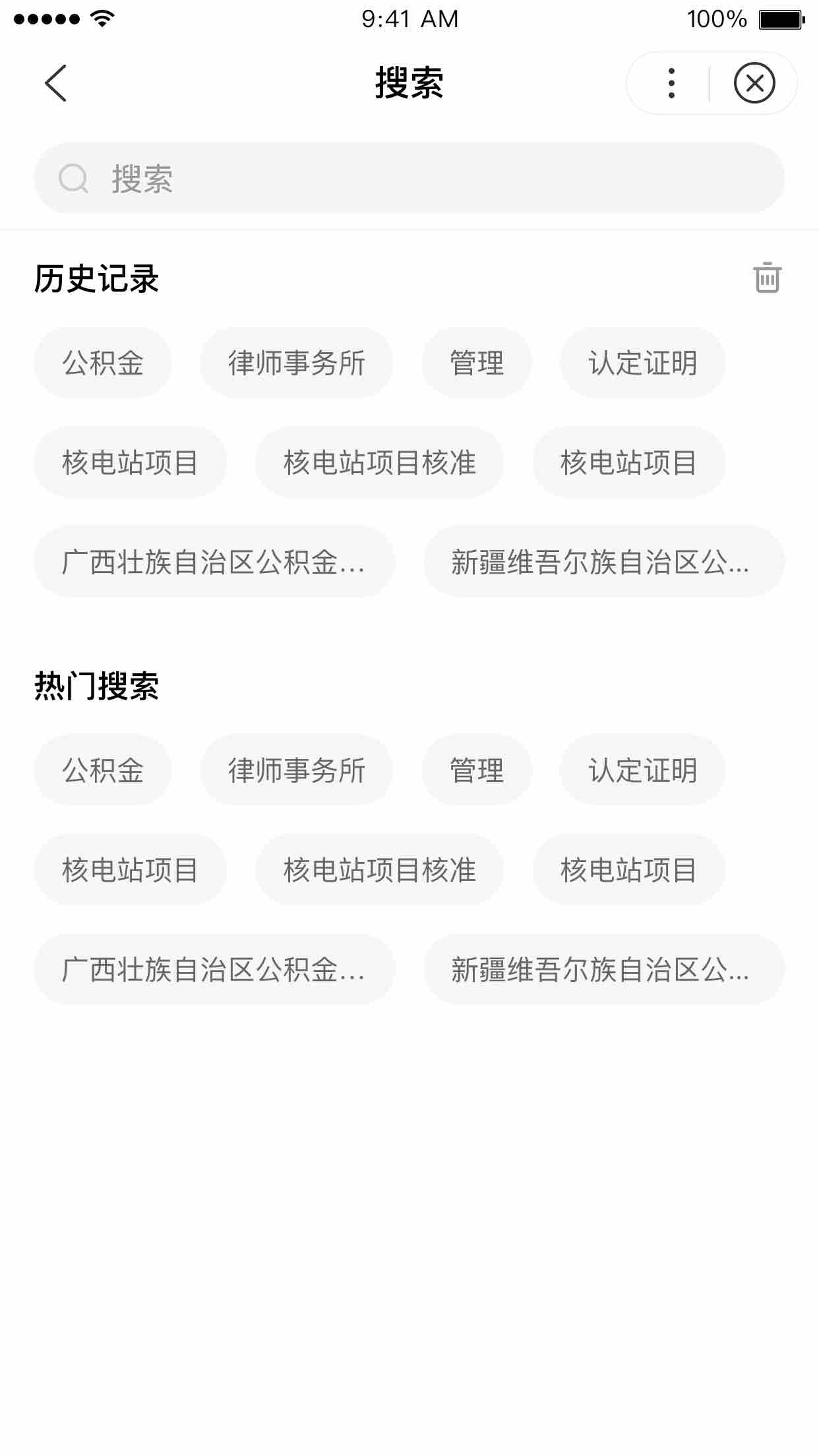
Task: Close the mini program with the X button
Action: pos(754,83)
